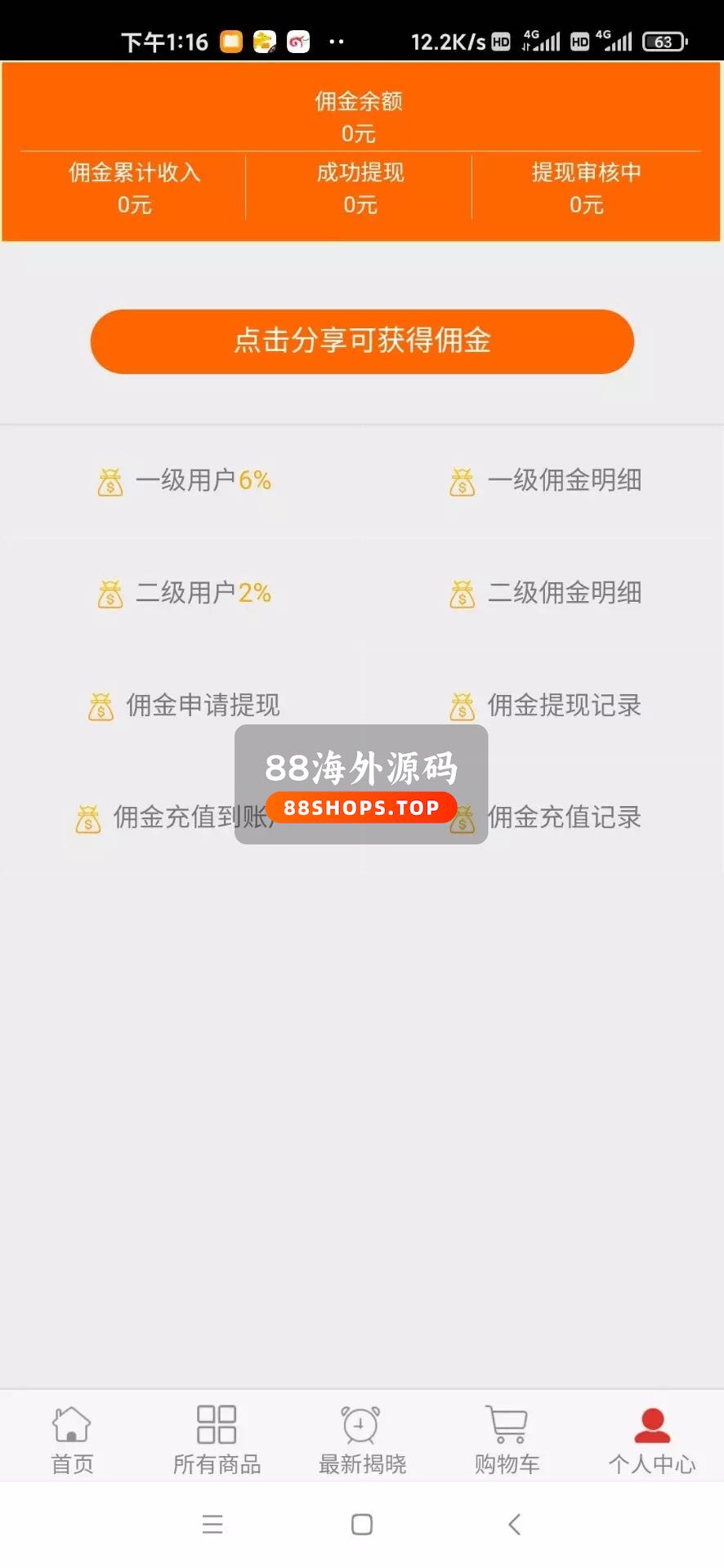Open 佣金提现记录 withdrawal records
This screenshot has height=1568, width=724.
pos(546,705)
